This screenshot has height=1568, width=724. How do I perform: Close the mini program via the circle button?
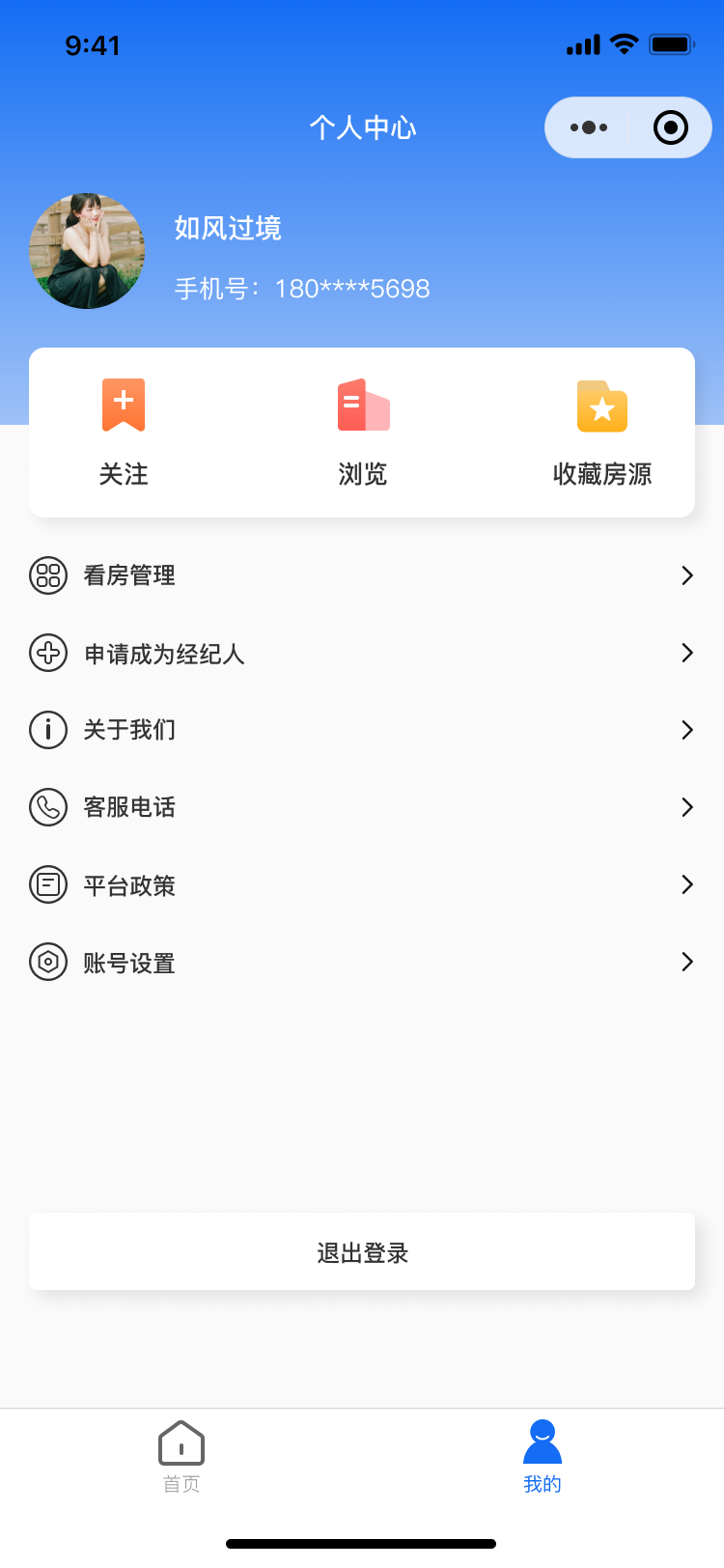(x=670, y=127)
